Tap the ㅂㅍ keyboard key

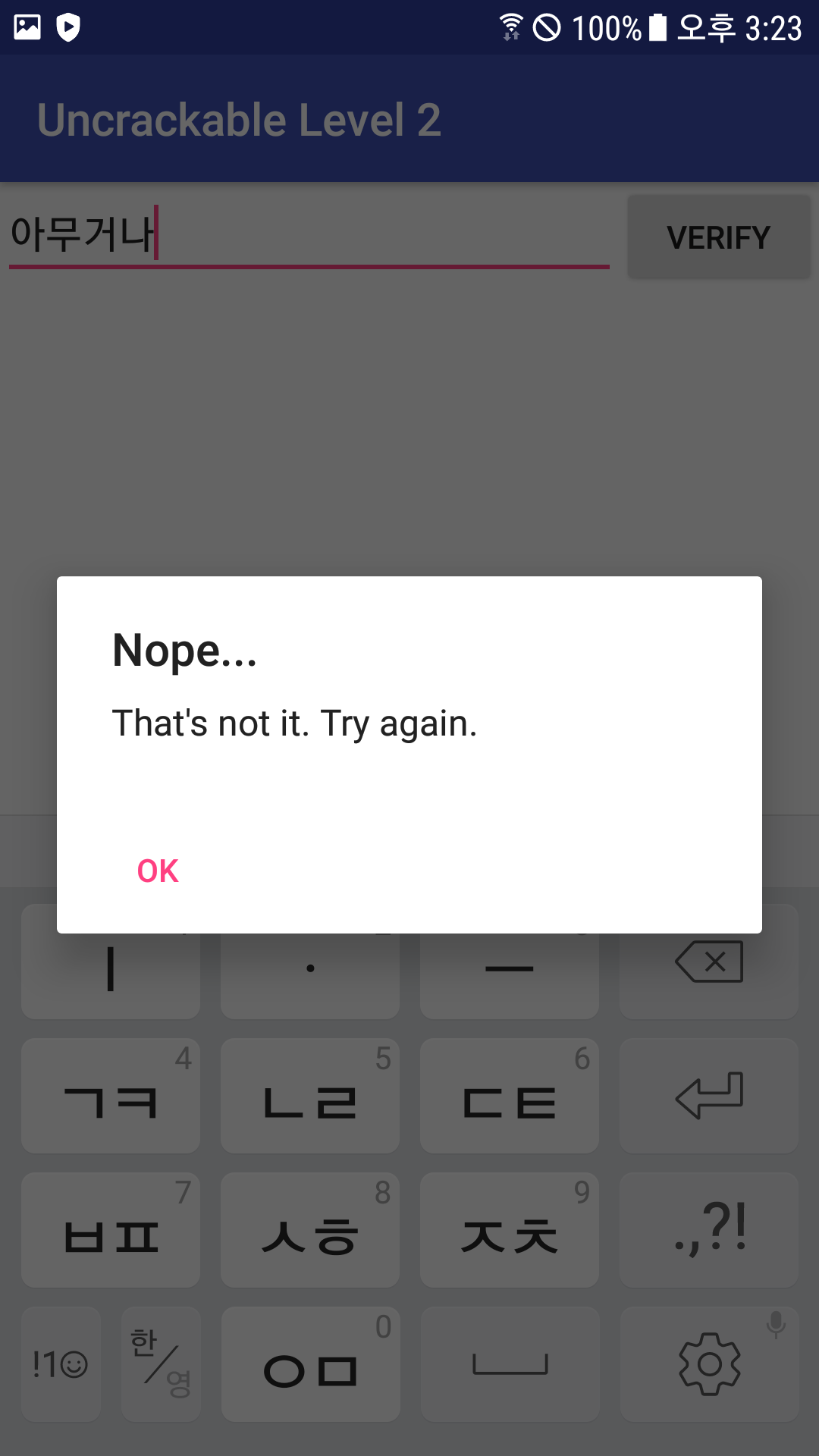tap(111, 1230)
